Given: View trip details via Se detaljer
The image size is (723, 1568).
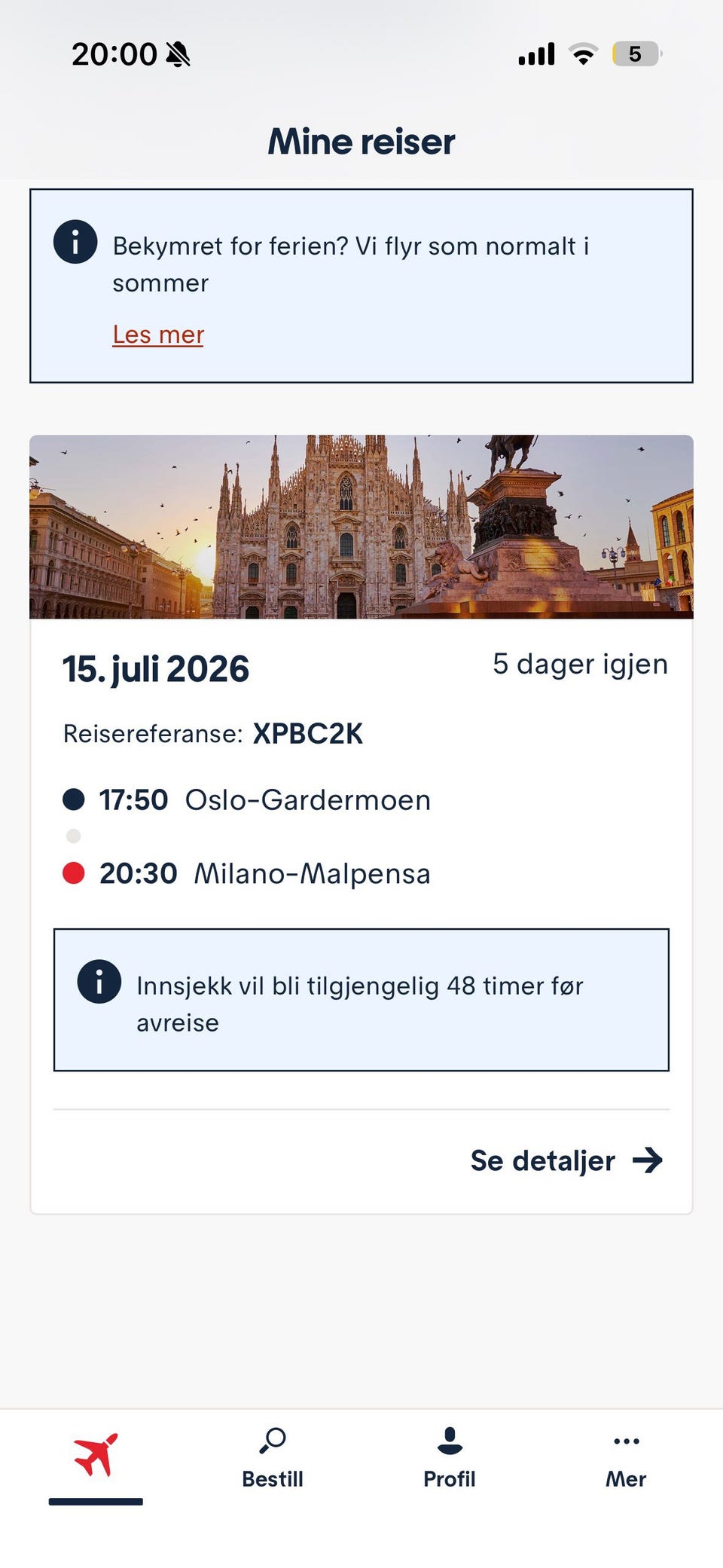Looking at the screenshot, I should point(566,1160).
